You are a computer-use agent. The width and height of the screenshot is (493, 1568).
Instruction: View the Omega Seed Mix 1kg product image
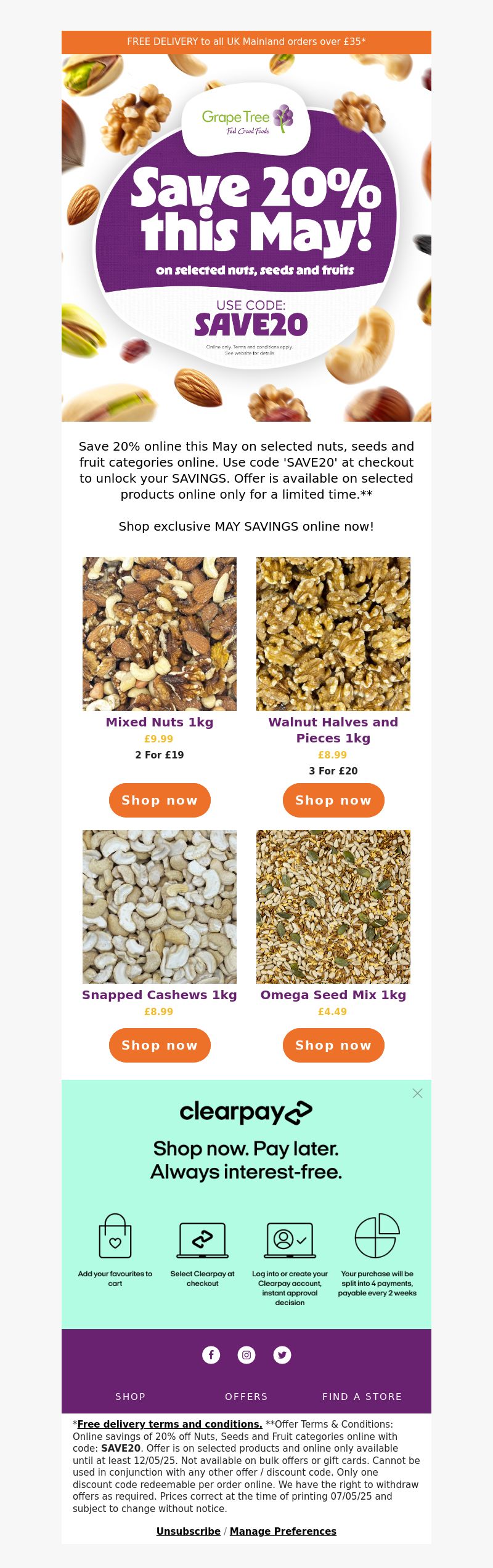333,907
